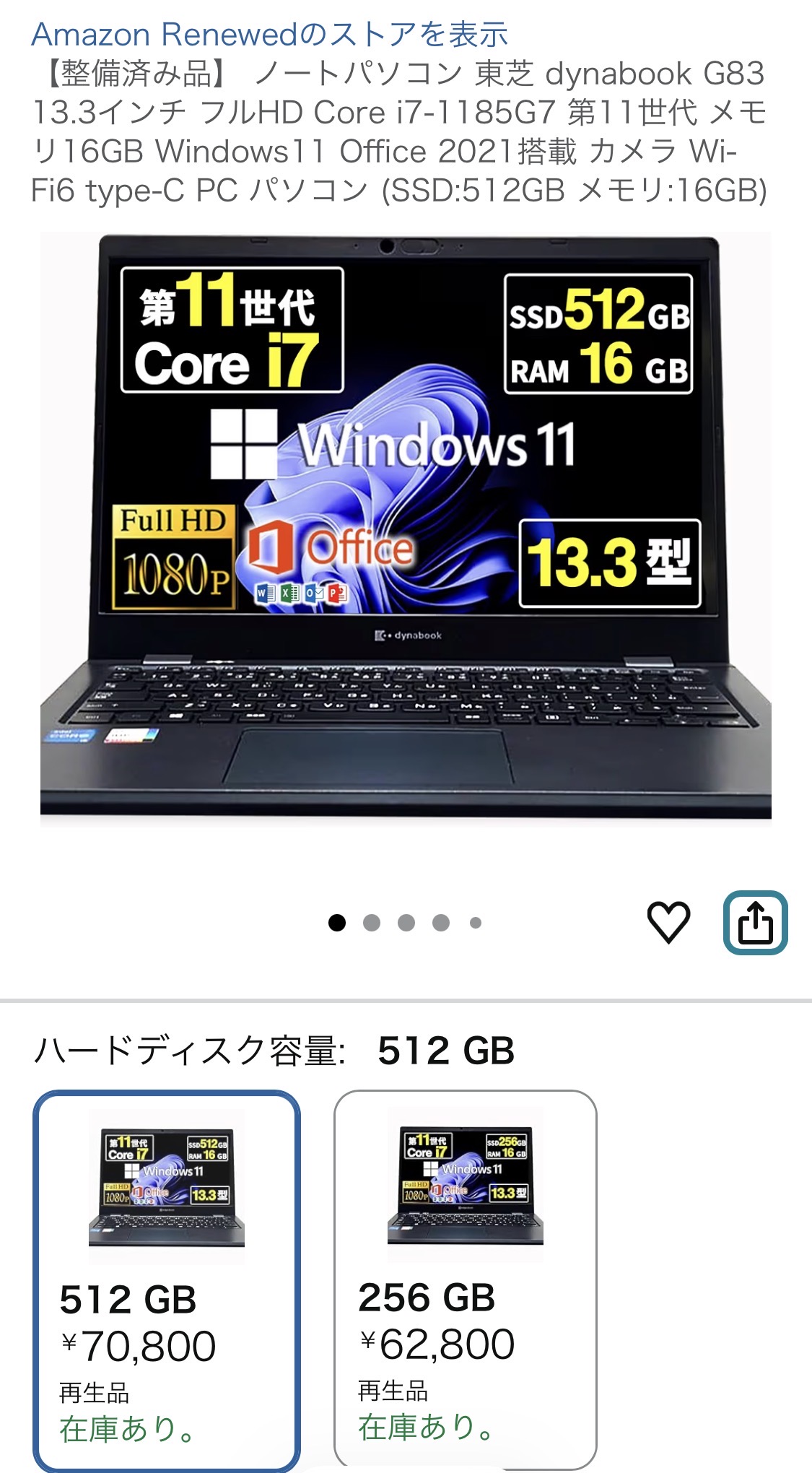This screenshot has width=812, height=1473.
Task: Jump to the second image dot
Action: [x=372, y=923]
